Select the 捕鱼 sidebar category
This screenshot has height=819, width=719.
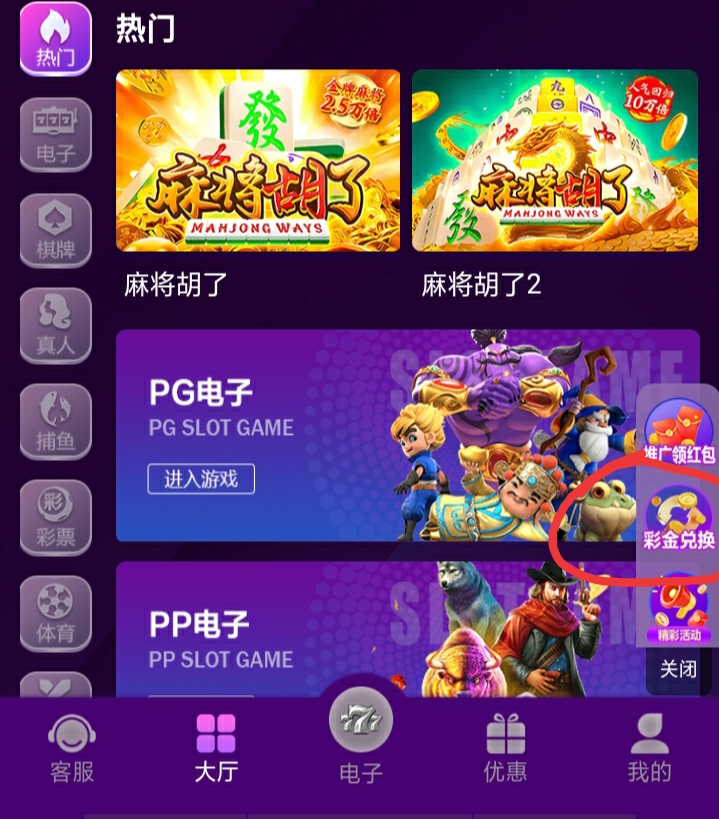click(x=56, y=422)
